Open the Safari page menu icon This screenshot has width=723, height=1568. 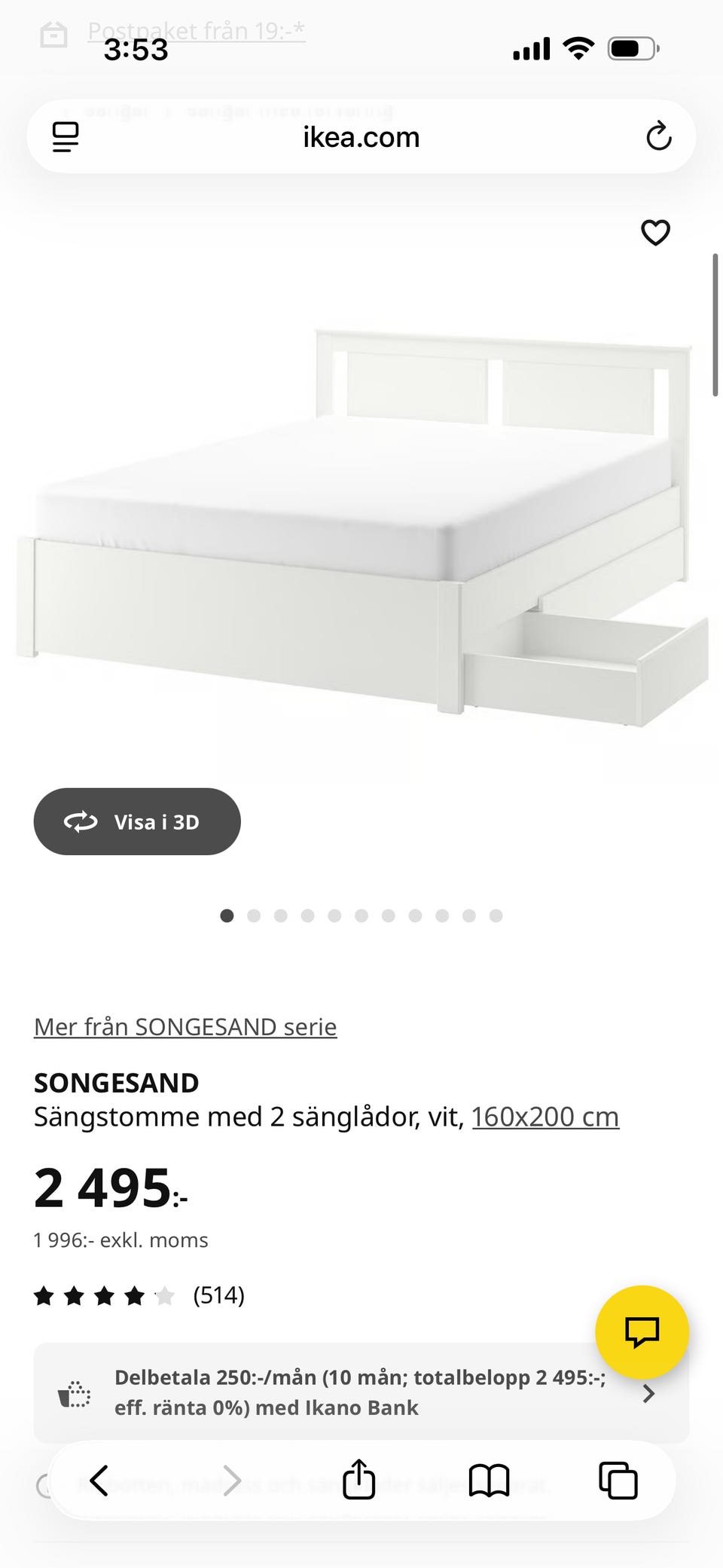(66, 137)
